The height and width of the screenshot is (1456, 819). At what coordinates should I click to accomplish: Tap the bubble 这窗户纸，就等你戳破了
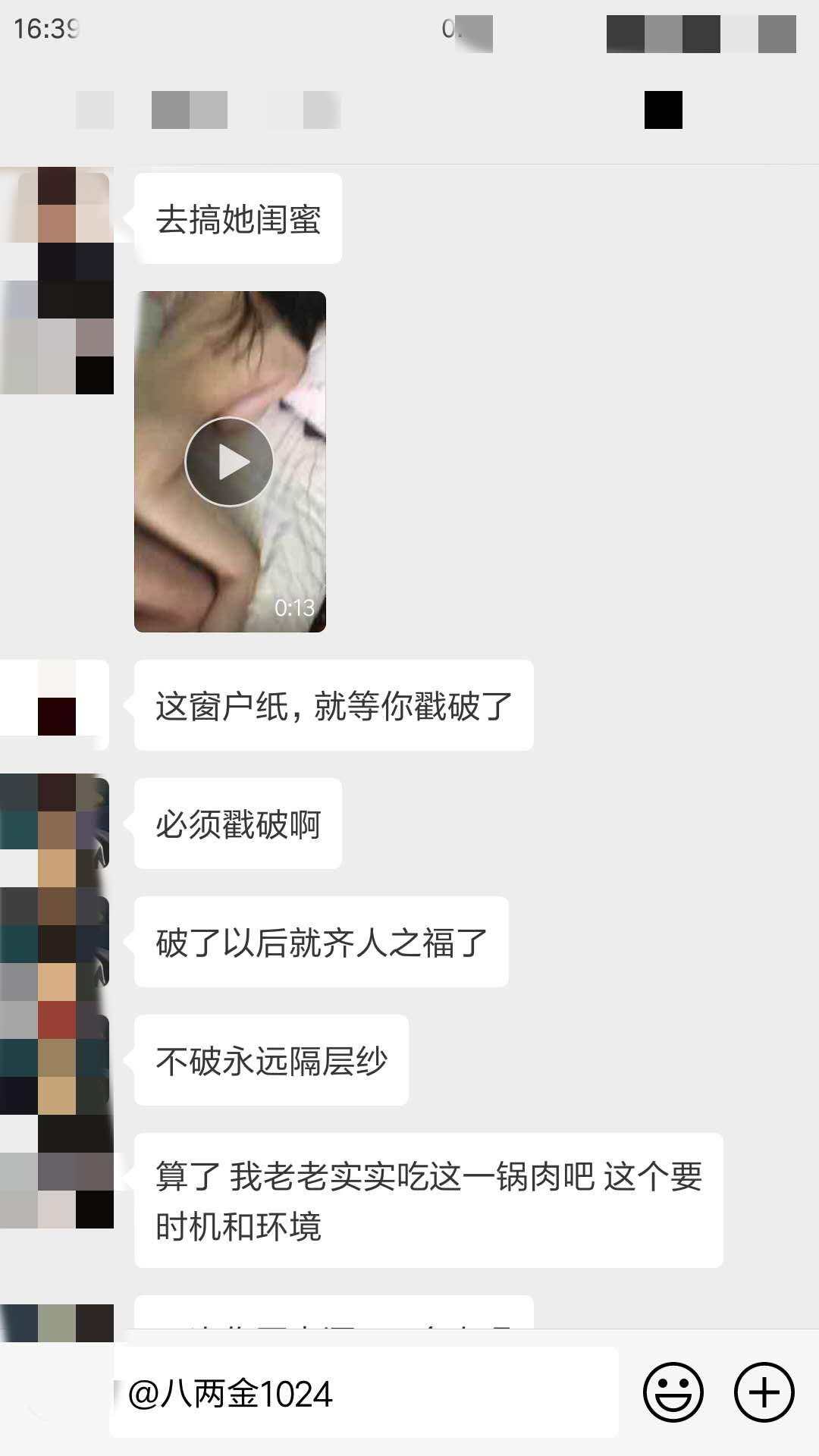click(334, 704)
